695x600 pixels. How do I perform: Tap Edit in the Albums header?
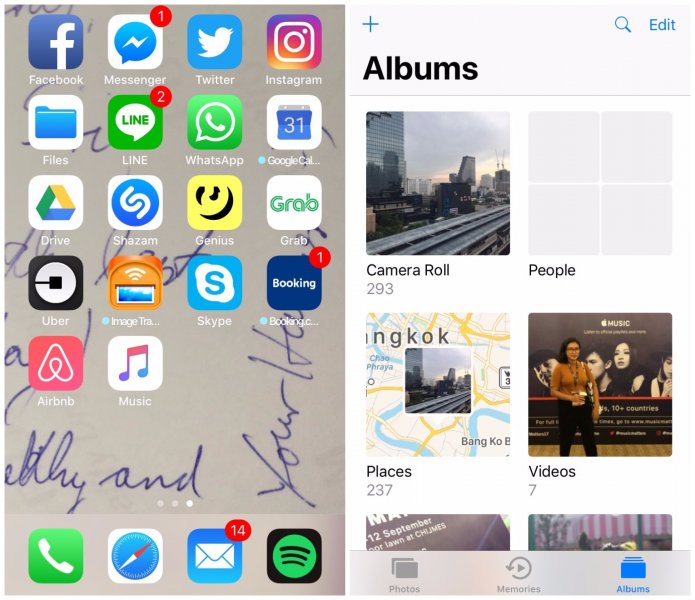(662, 25)
